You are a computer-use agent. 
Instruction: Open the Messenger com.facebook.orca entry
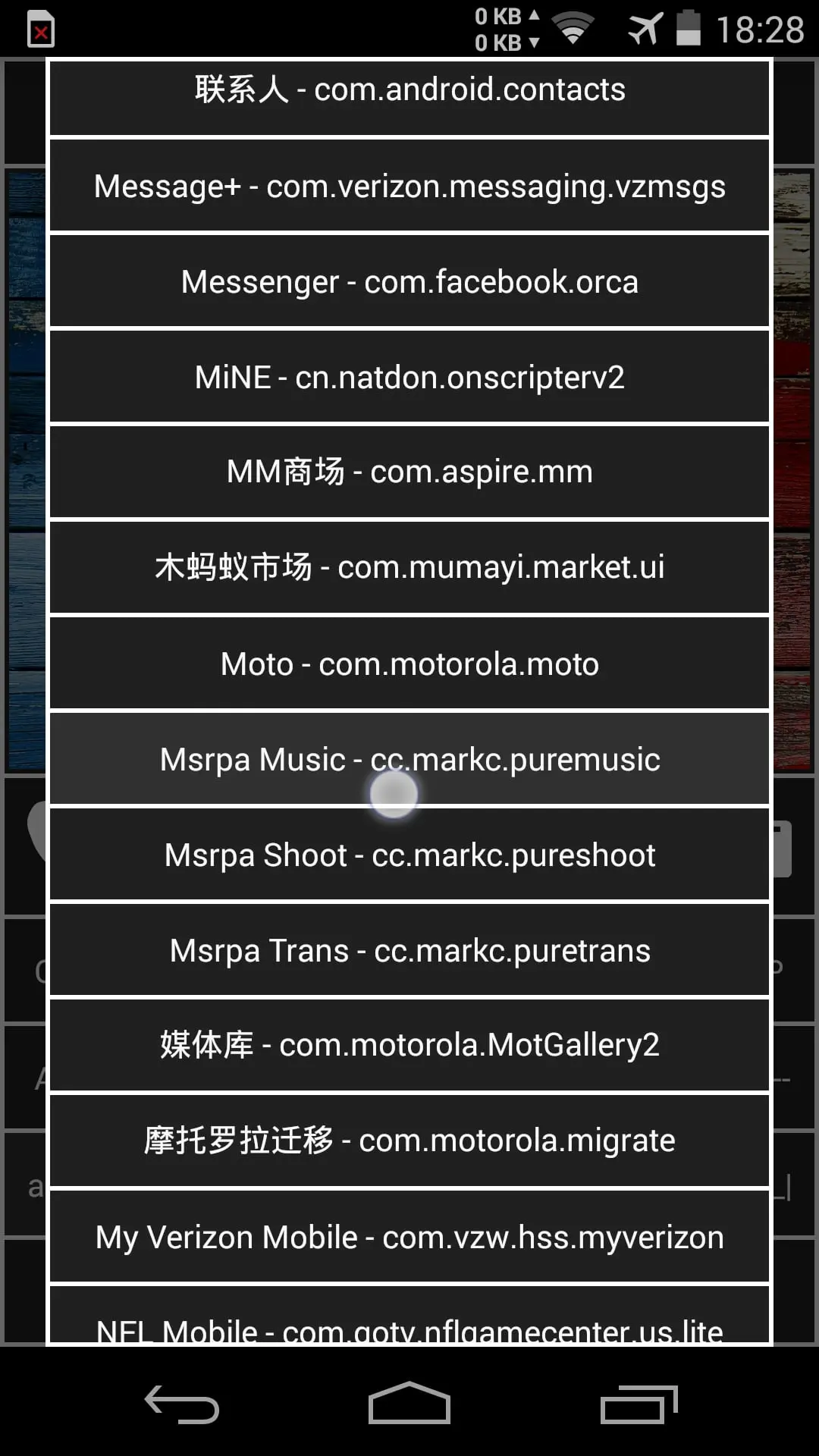[409, 281]
